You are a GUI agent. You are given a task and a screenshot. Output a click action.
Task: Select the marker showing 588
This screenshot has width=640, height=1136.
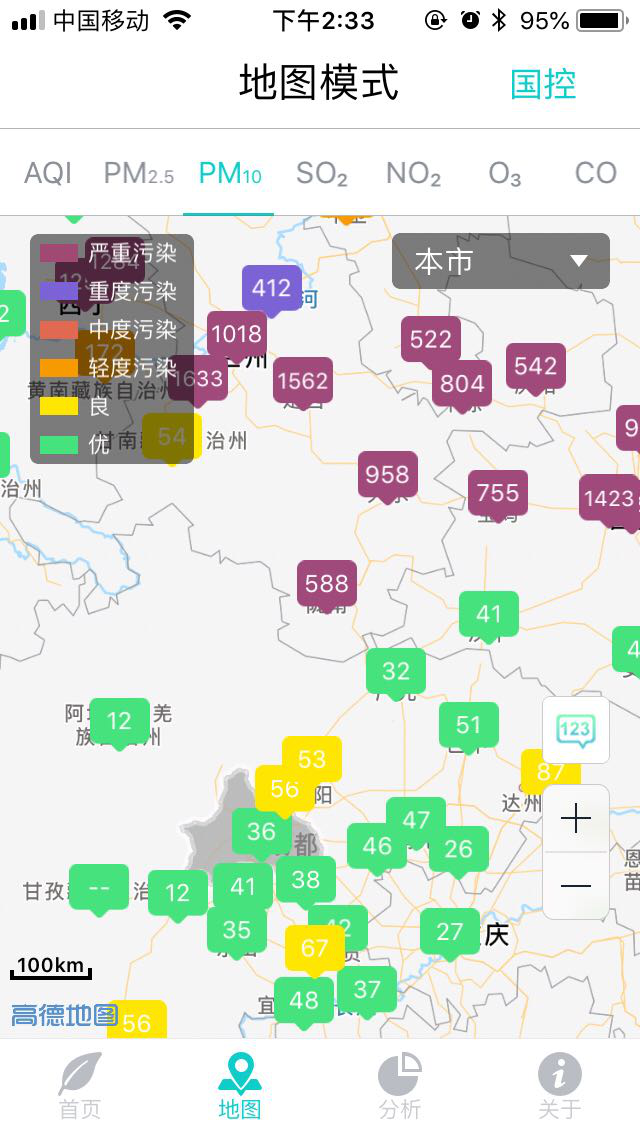[326, 583]
